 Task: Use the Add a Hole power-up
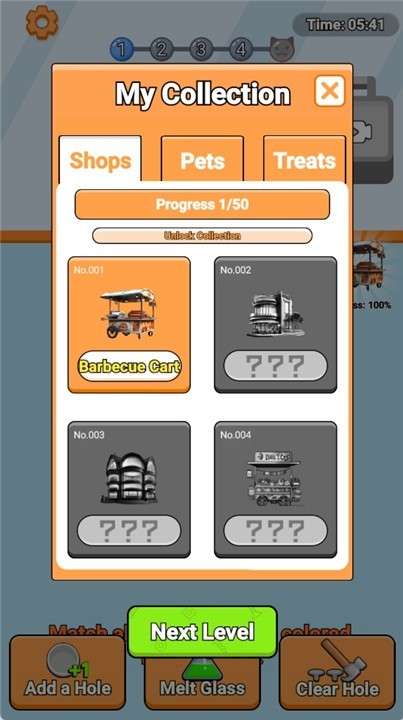pyautogui.click(x=67, y=672)
